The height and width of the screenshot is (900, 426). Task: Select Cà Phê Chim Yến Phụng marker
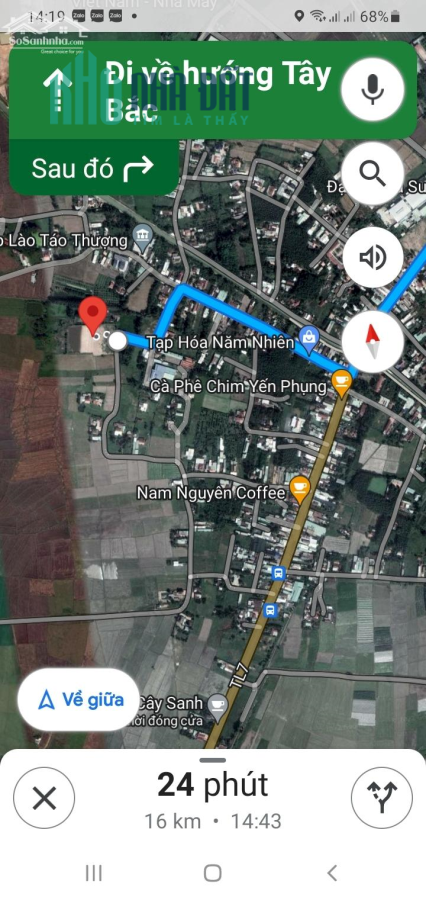(342, 383)
